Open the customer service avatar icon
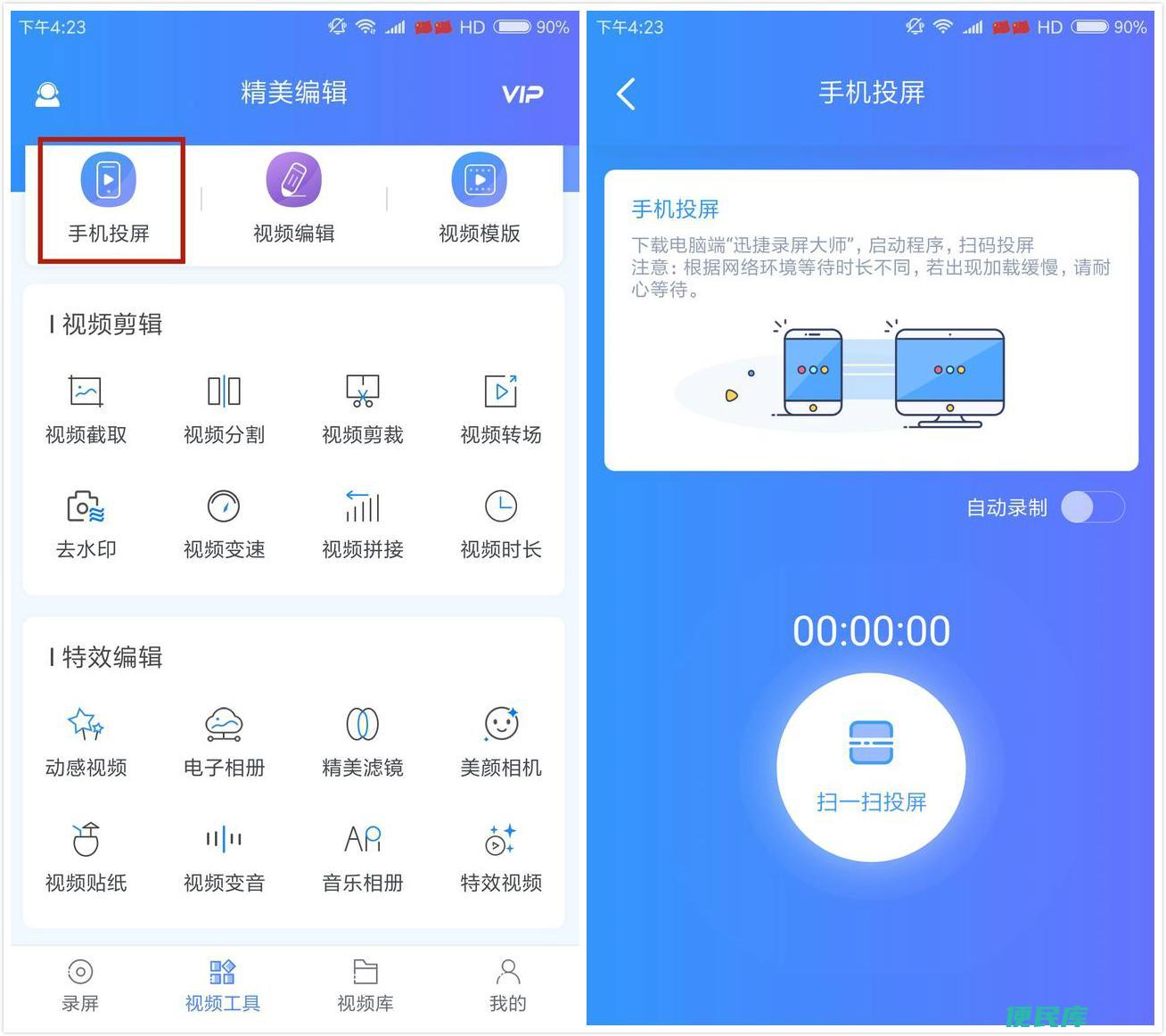Screen dimensions: 1166x1036 tap(47, 94)
